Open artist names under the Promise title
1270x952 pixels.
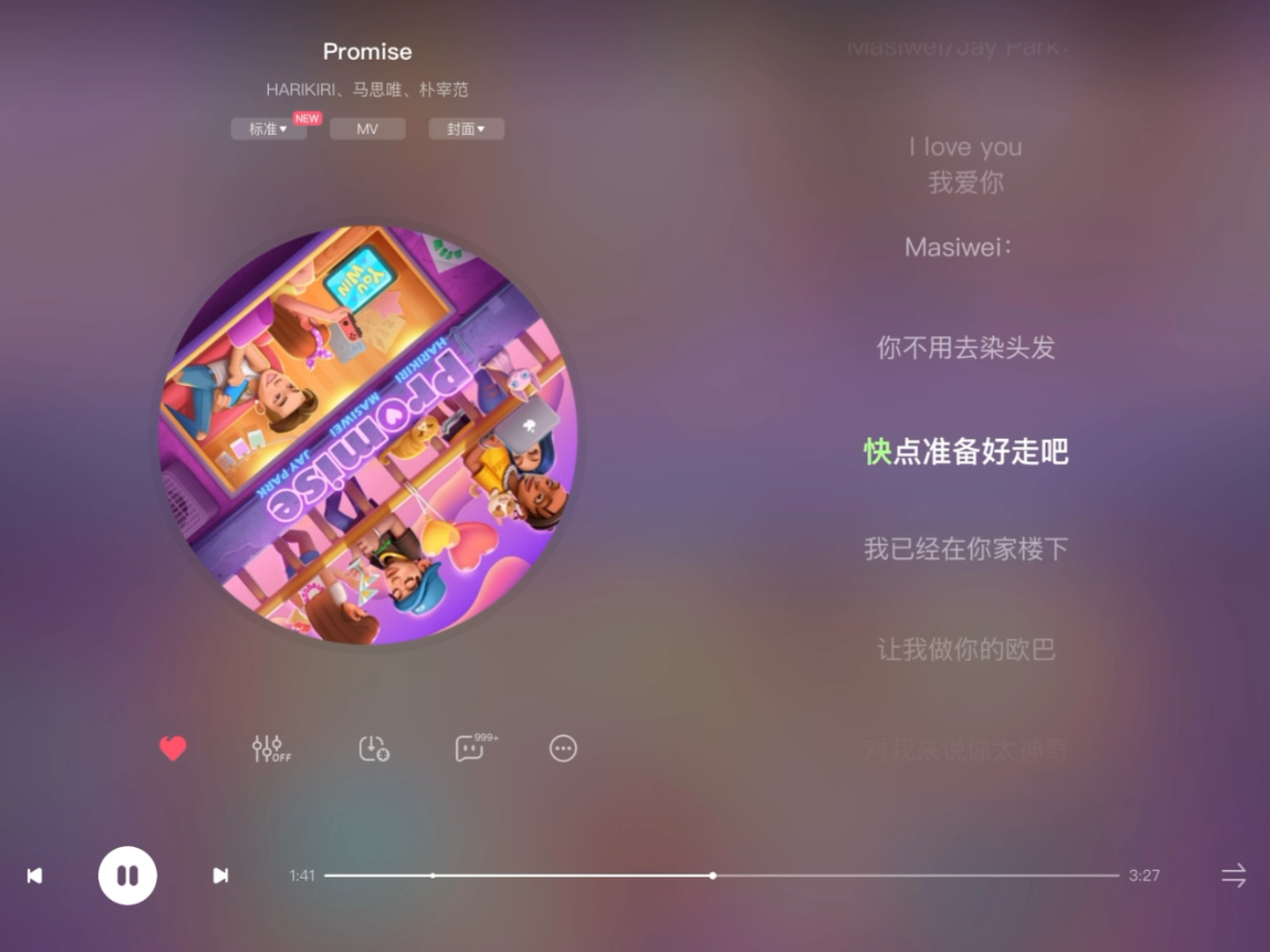tap(367, 89)
